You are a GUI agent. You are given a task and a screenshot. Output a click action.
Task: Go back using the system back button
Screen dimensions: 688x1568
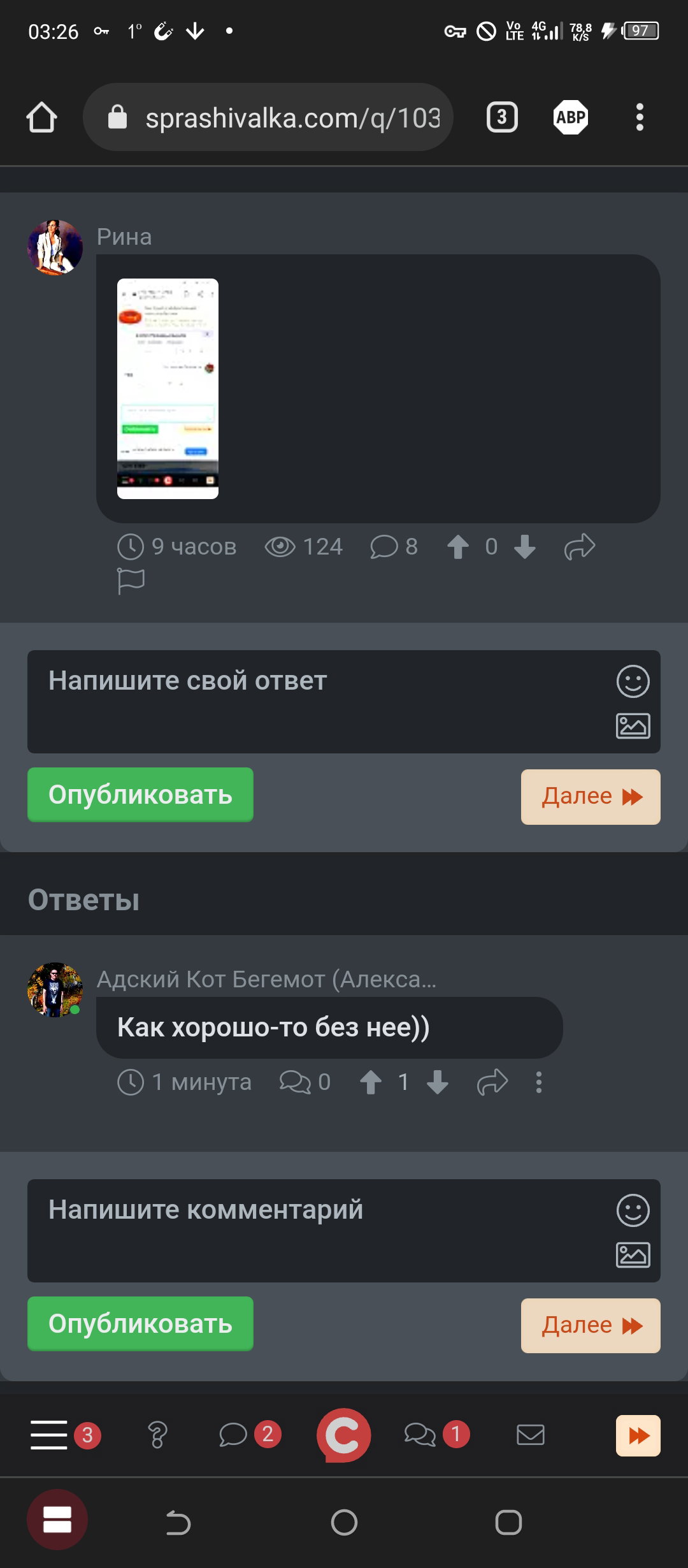coord(178,1523)
